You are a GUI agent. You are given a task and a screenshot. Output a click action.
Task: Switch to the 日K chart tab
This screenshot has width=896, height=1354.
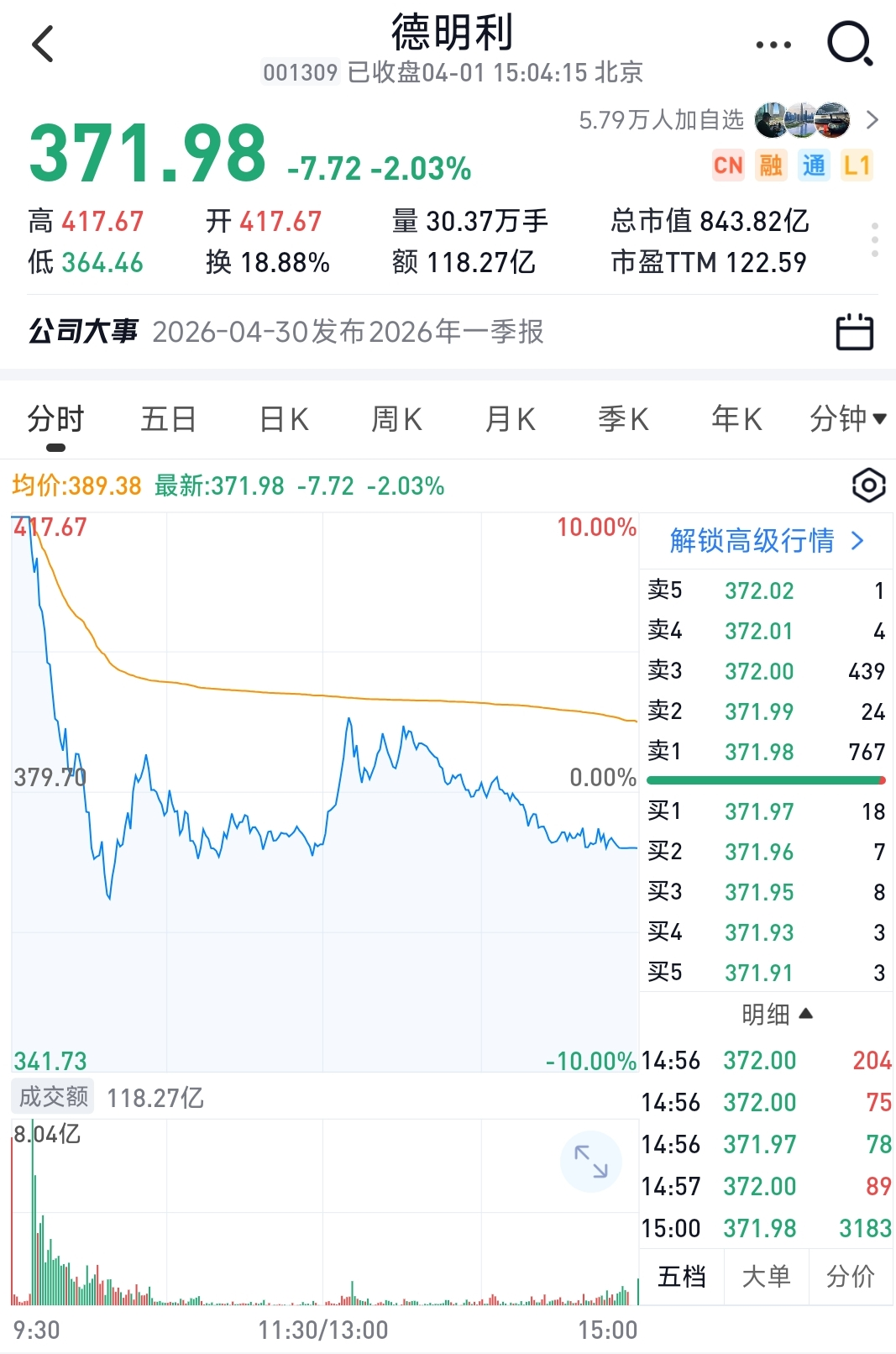(284, 418)
